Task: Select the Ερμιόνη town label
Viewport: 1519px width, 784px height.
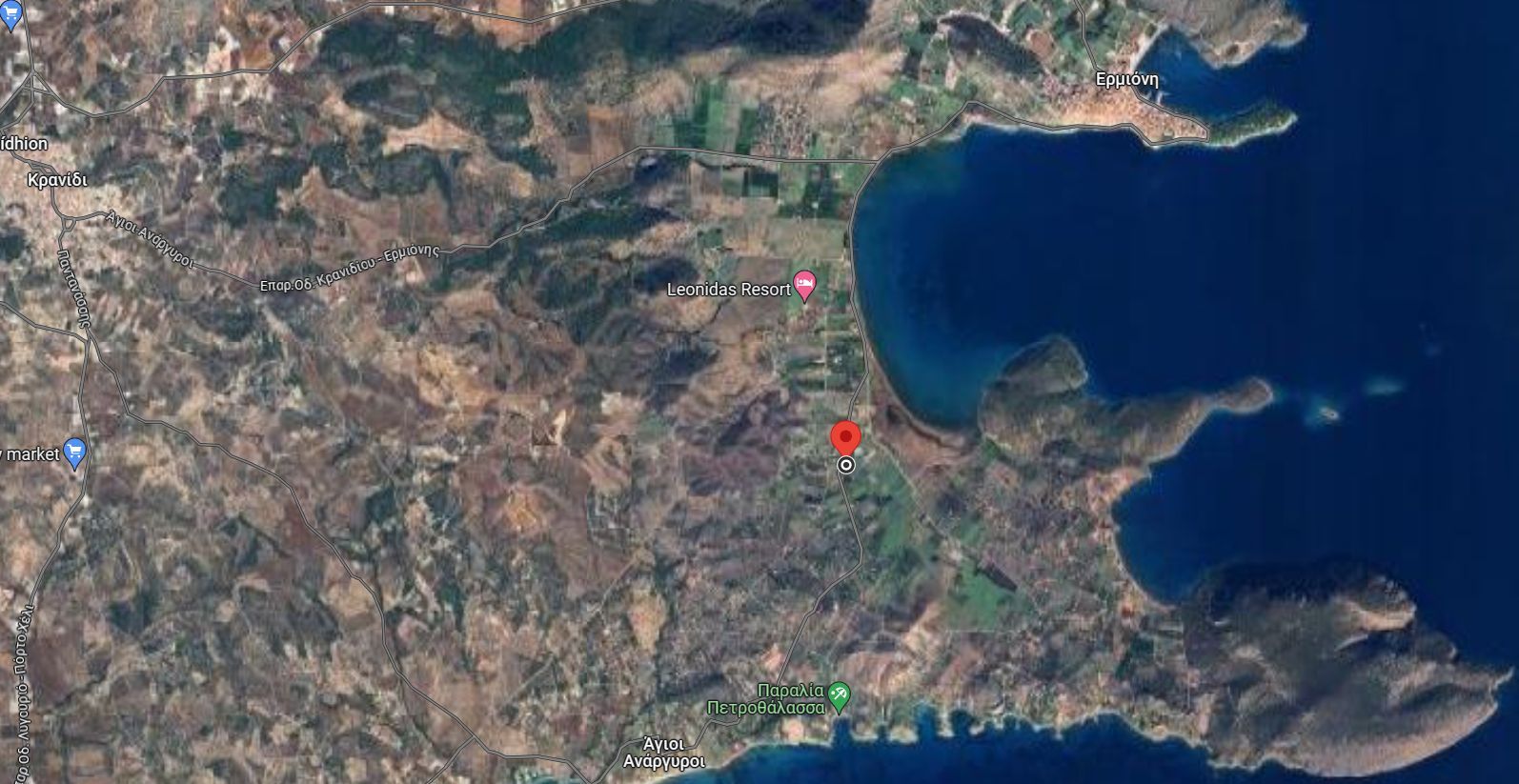Action: coord(1126,79)
